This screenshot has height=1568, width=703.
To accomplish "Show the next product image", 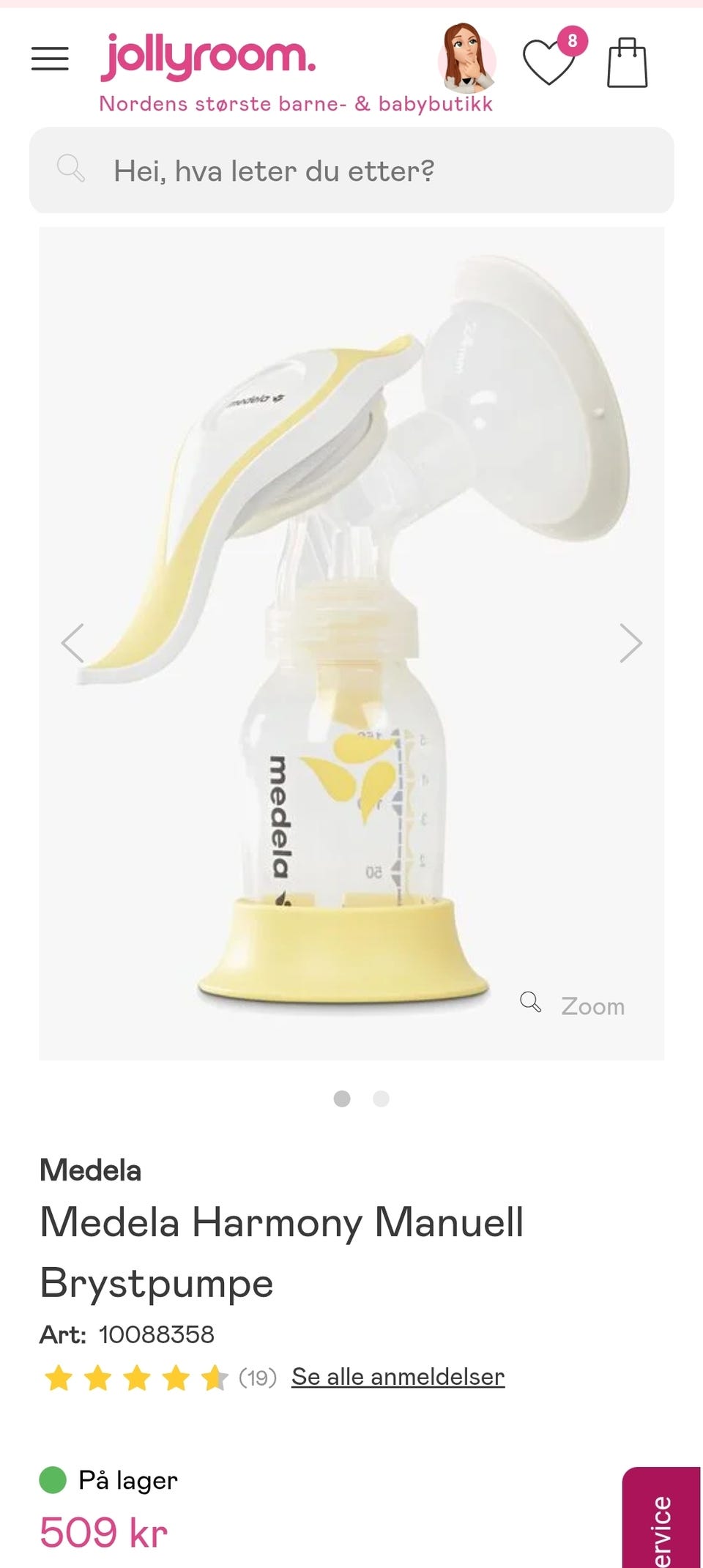I will [x=630, y=643].
